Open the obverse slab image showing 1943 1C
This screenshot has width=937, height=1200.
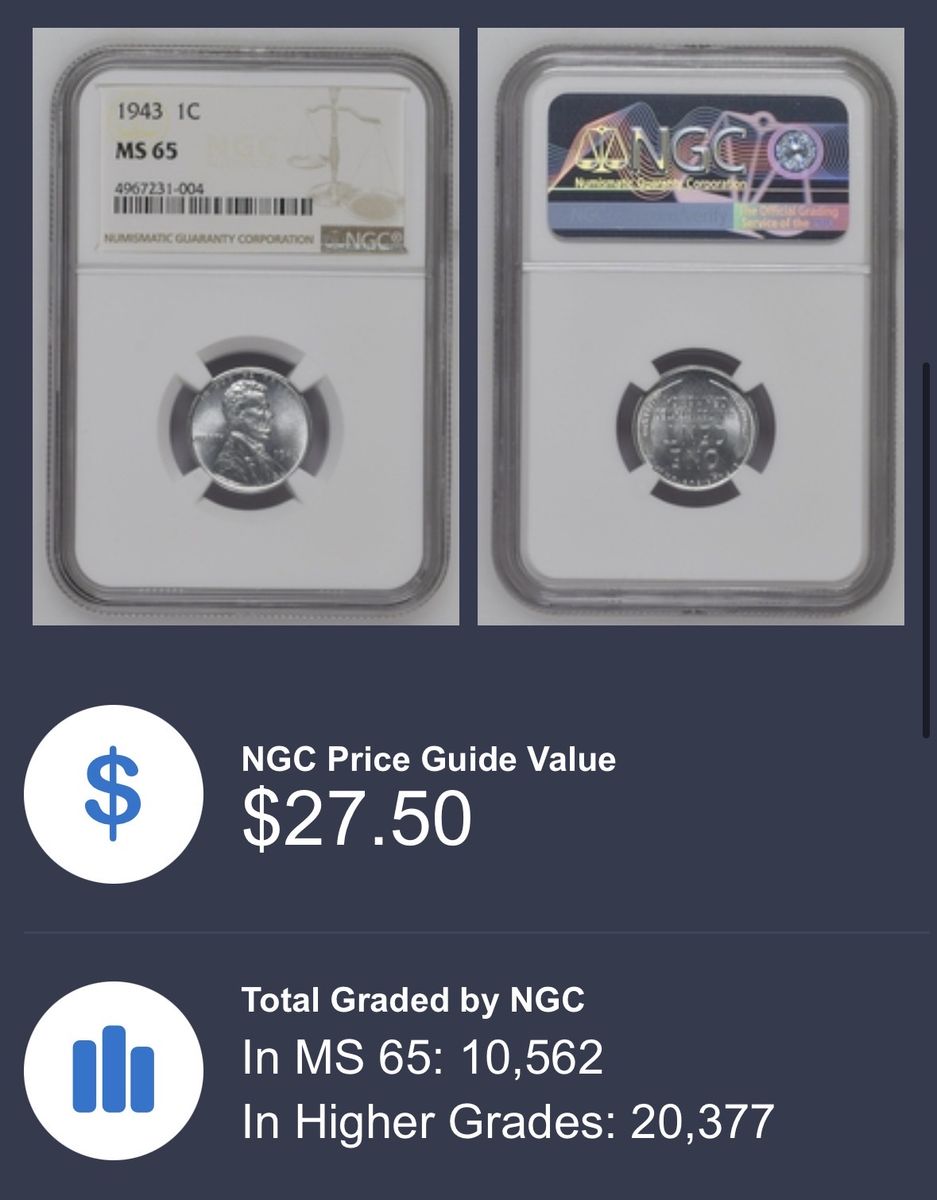246,326
